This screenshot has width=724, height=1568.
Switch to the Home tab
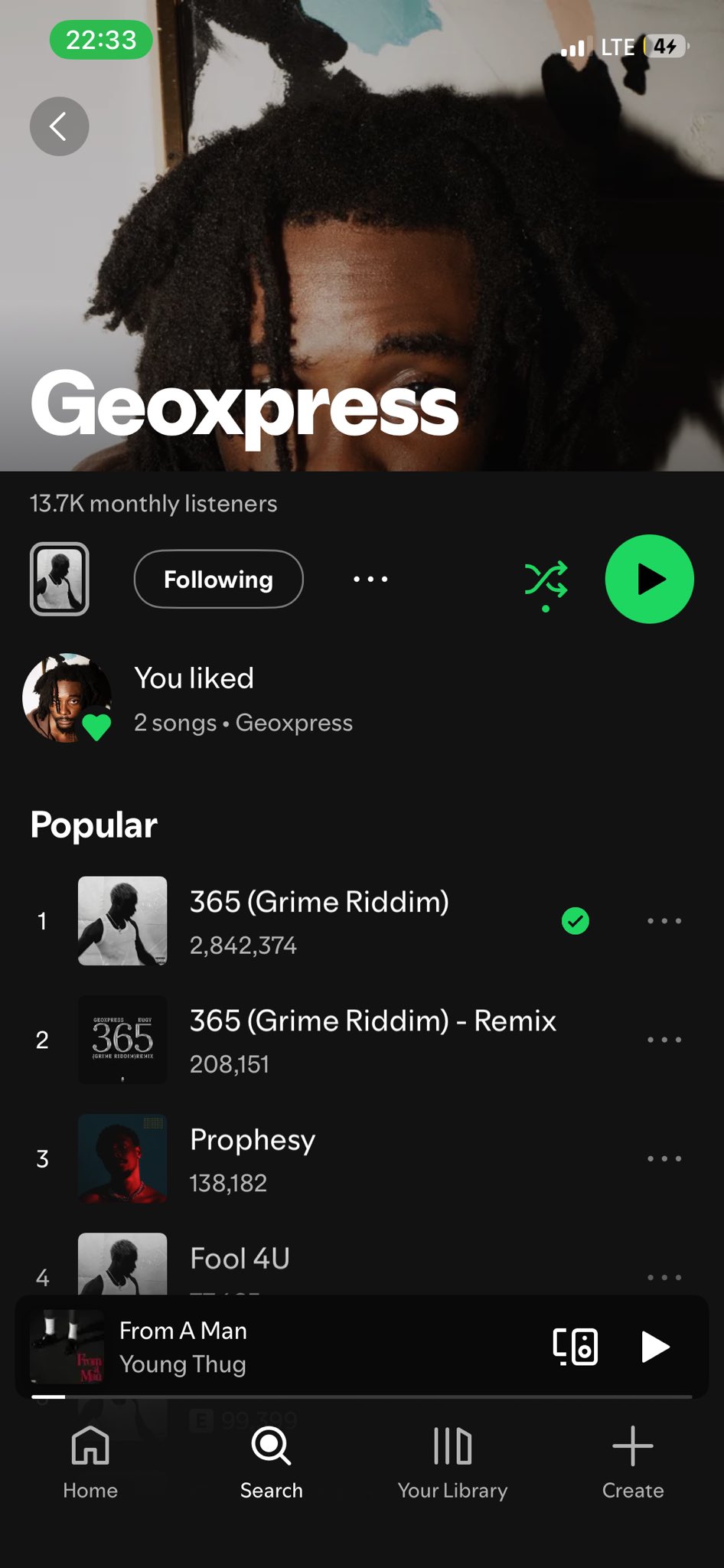click(90, 1461)
